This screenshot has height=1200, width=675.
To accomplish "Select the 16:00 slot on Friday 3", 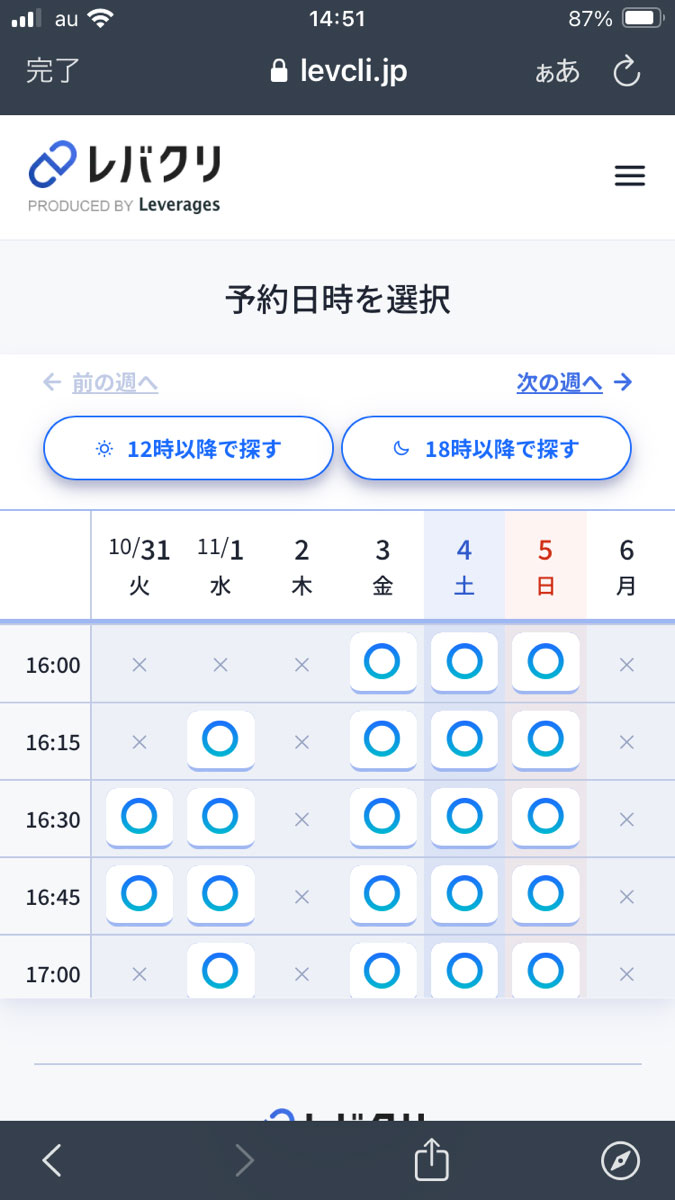I will point(383,663).
